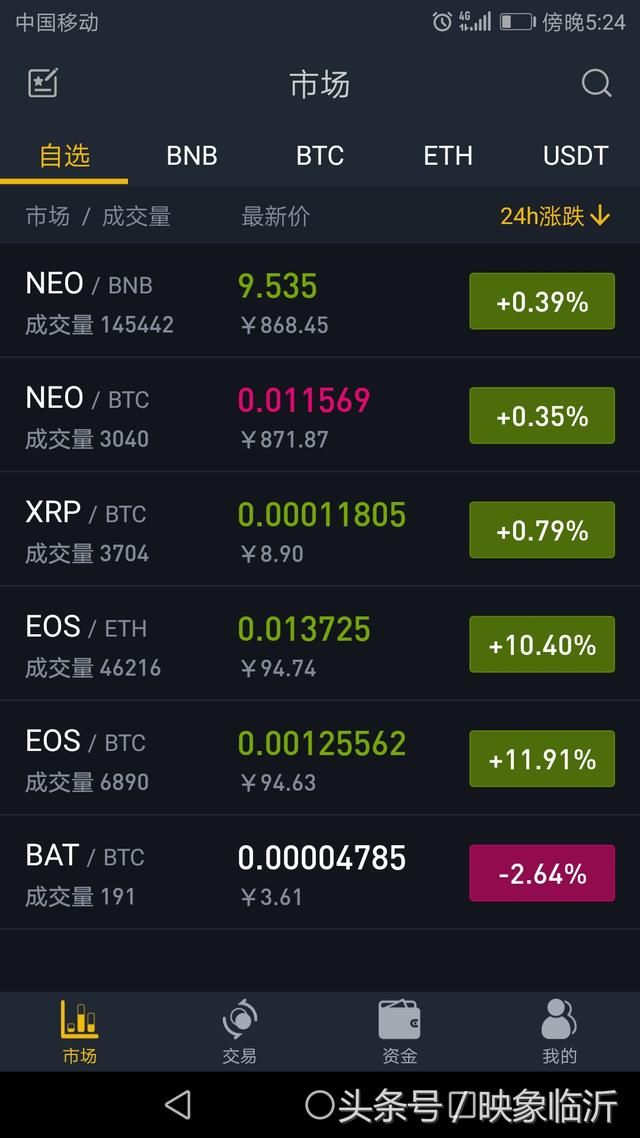Open the market search icon

click(x=596, y=83)
